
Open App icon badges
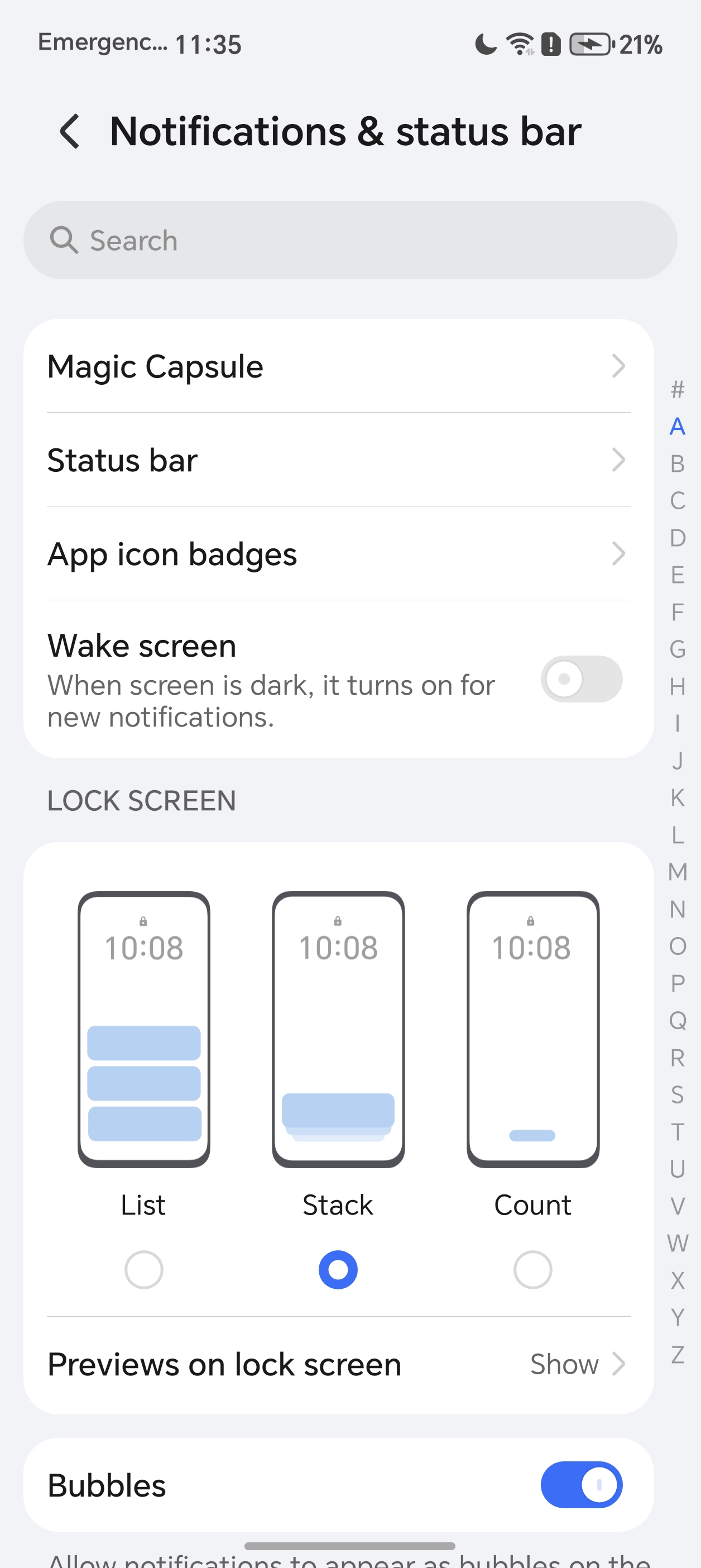338,554
